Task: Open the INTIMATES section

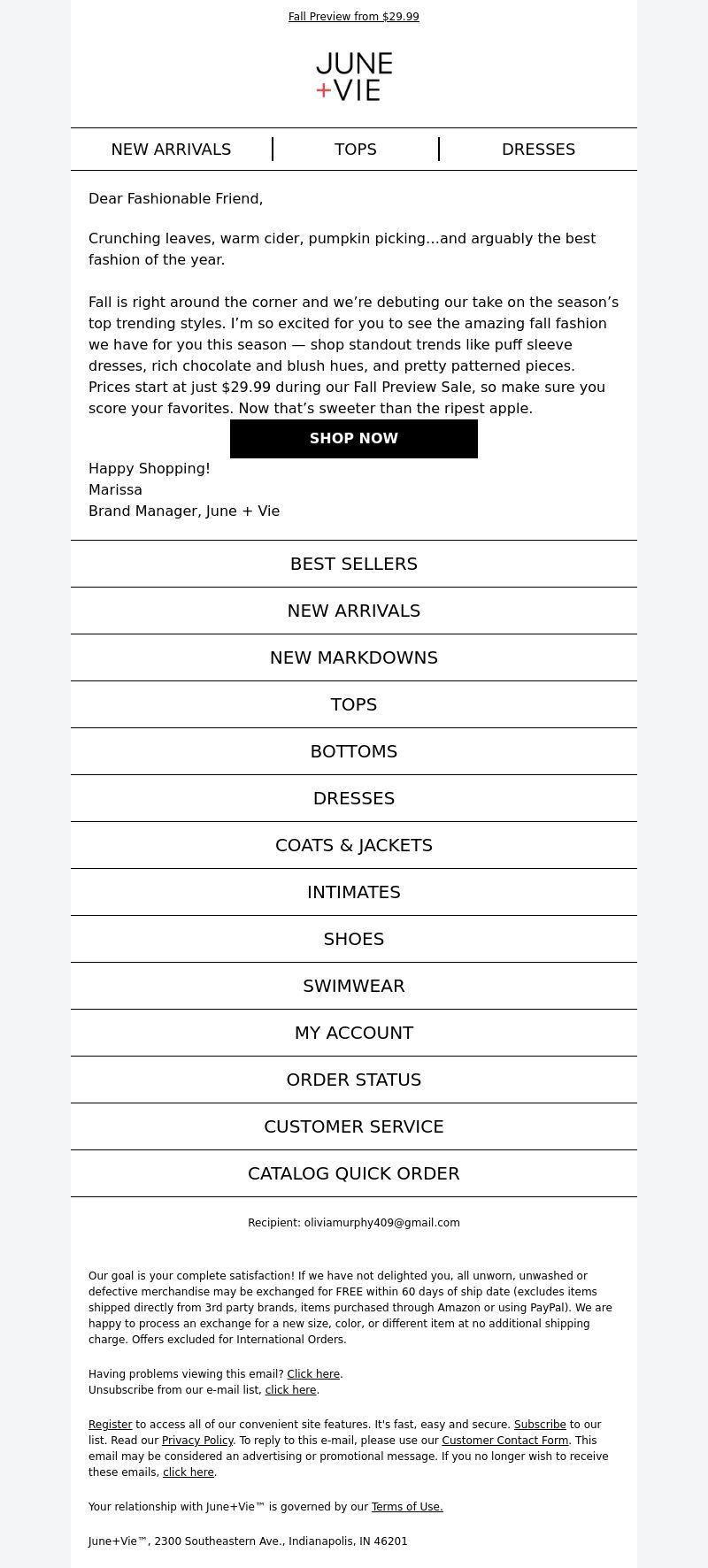Action: 354,892
